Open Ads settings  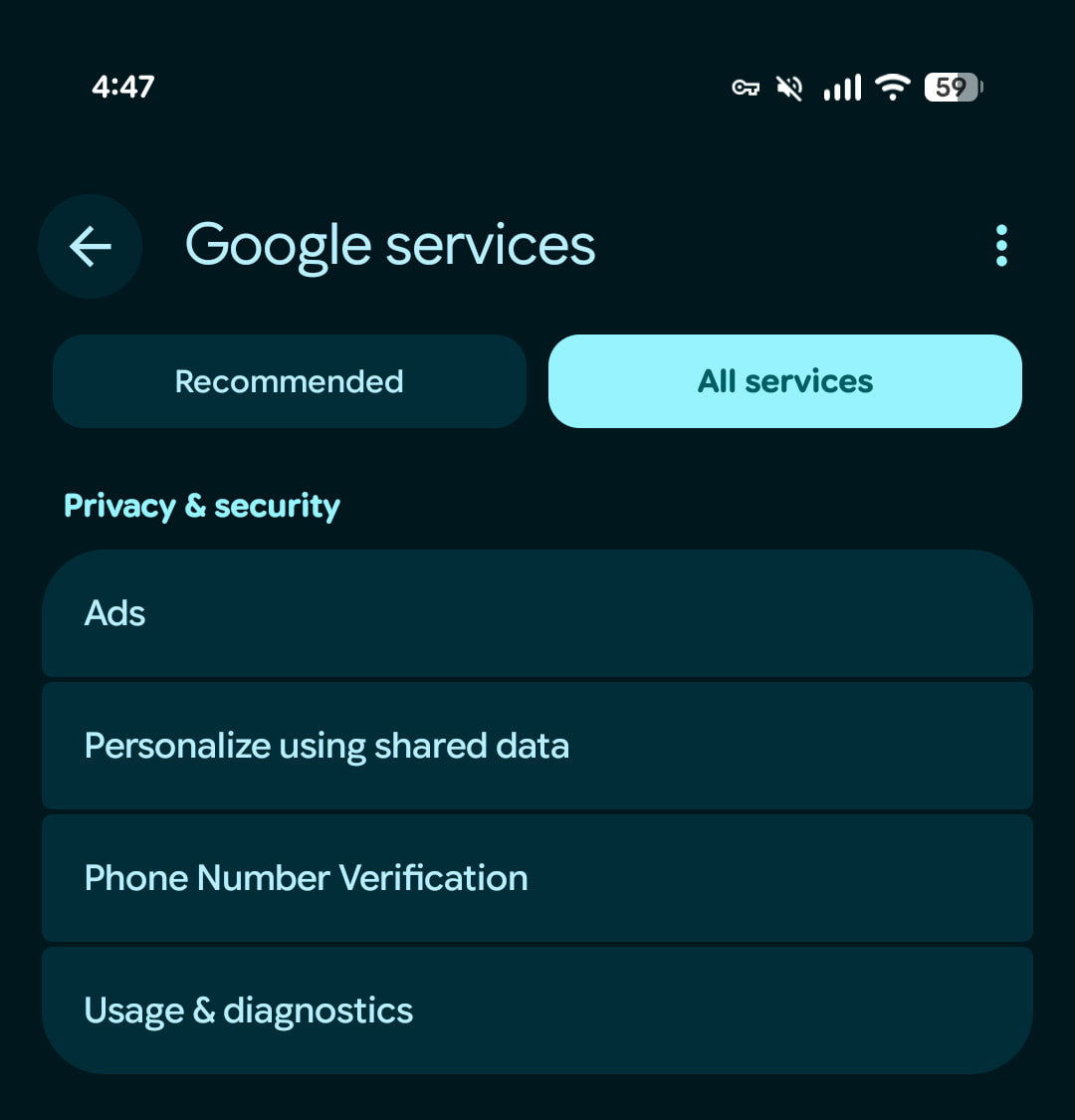point(537,613)
